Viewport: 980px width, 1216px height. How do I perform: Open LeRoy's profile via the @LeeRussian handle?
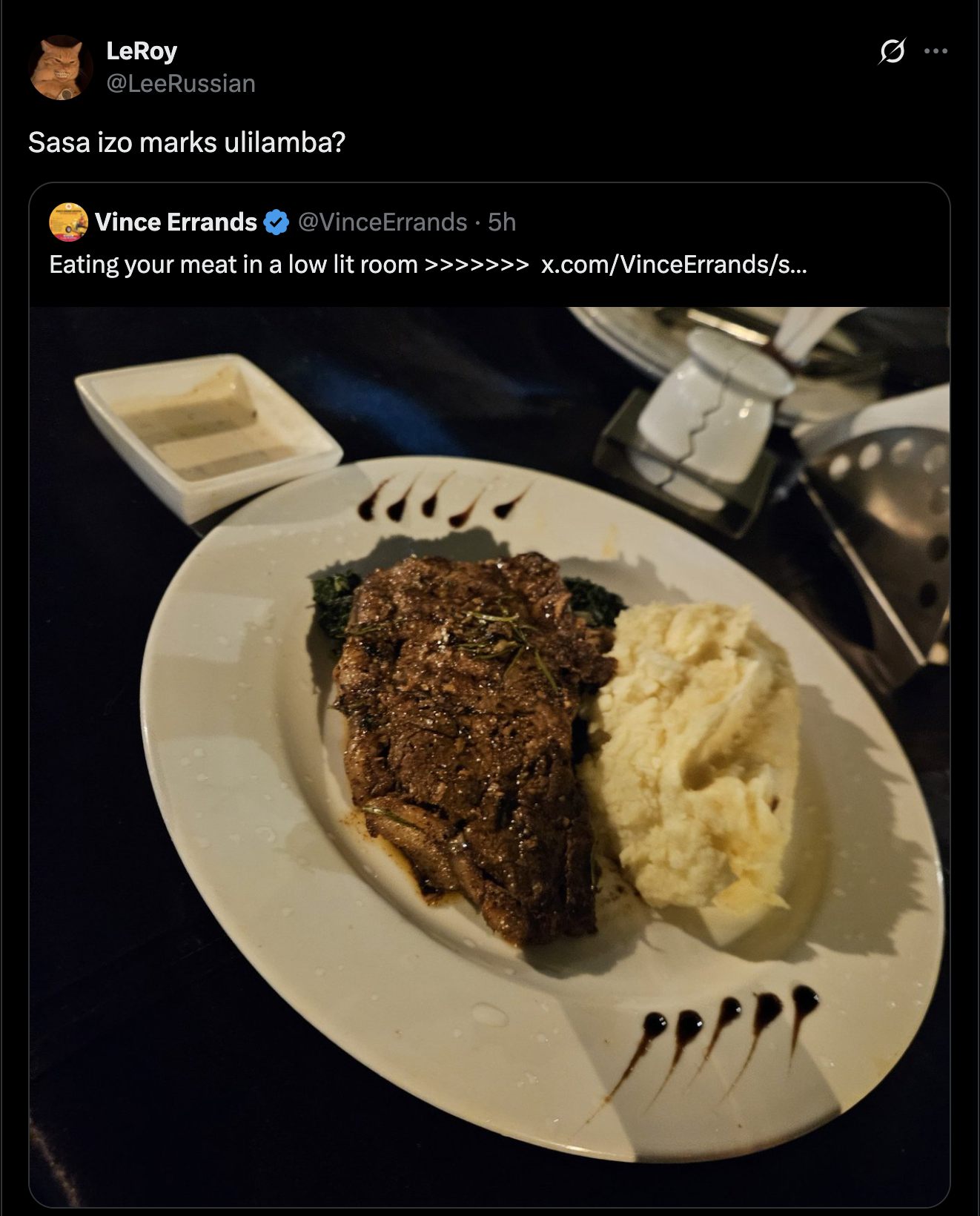pyautogui.click(x=181, y=84)
